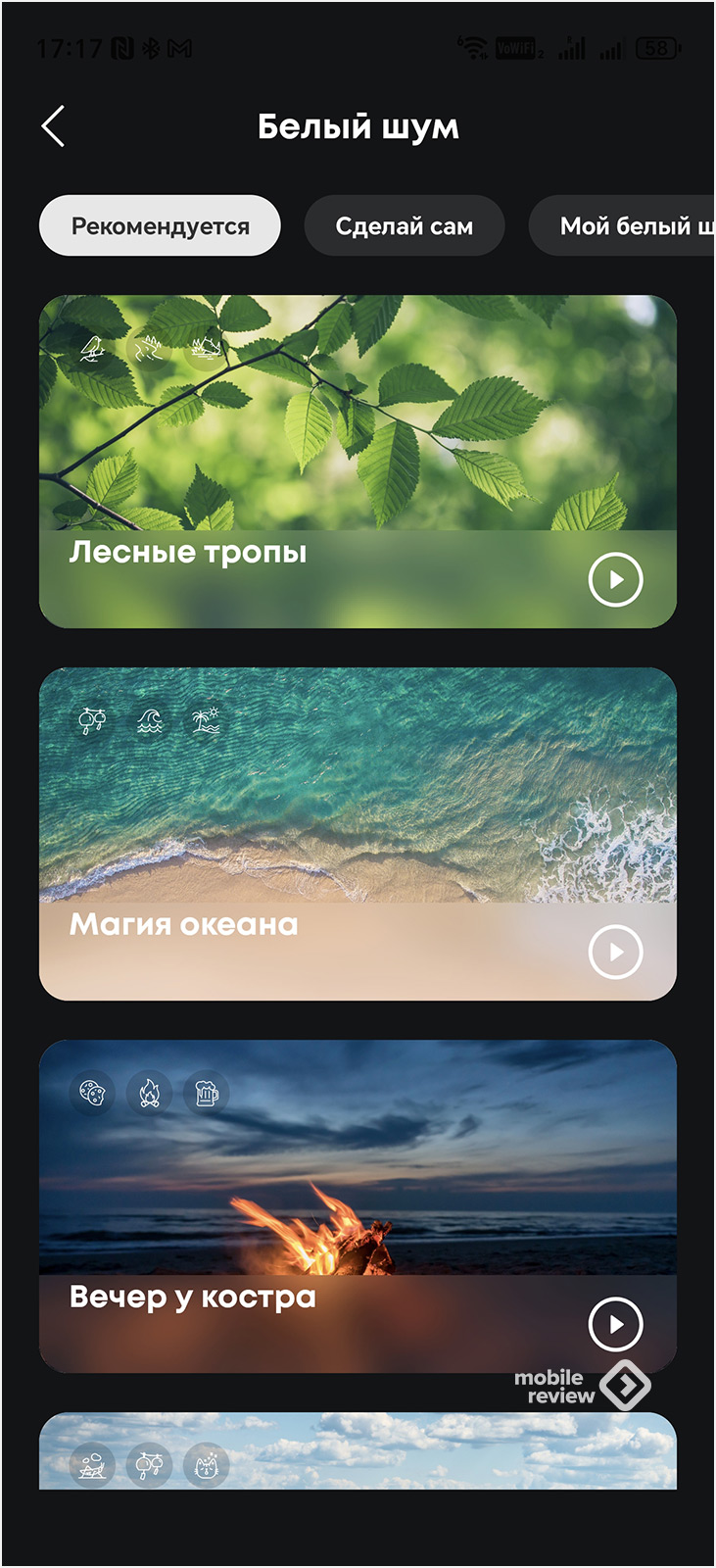Play the Магия океана sound
The width and height of the screenshot is (716, 1568).
point(615,952)
